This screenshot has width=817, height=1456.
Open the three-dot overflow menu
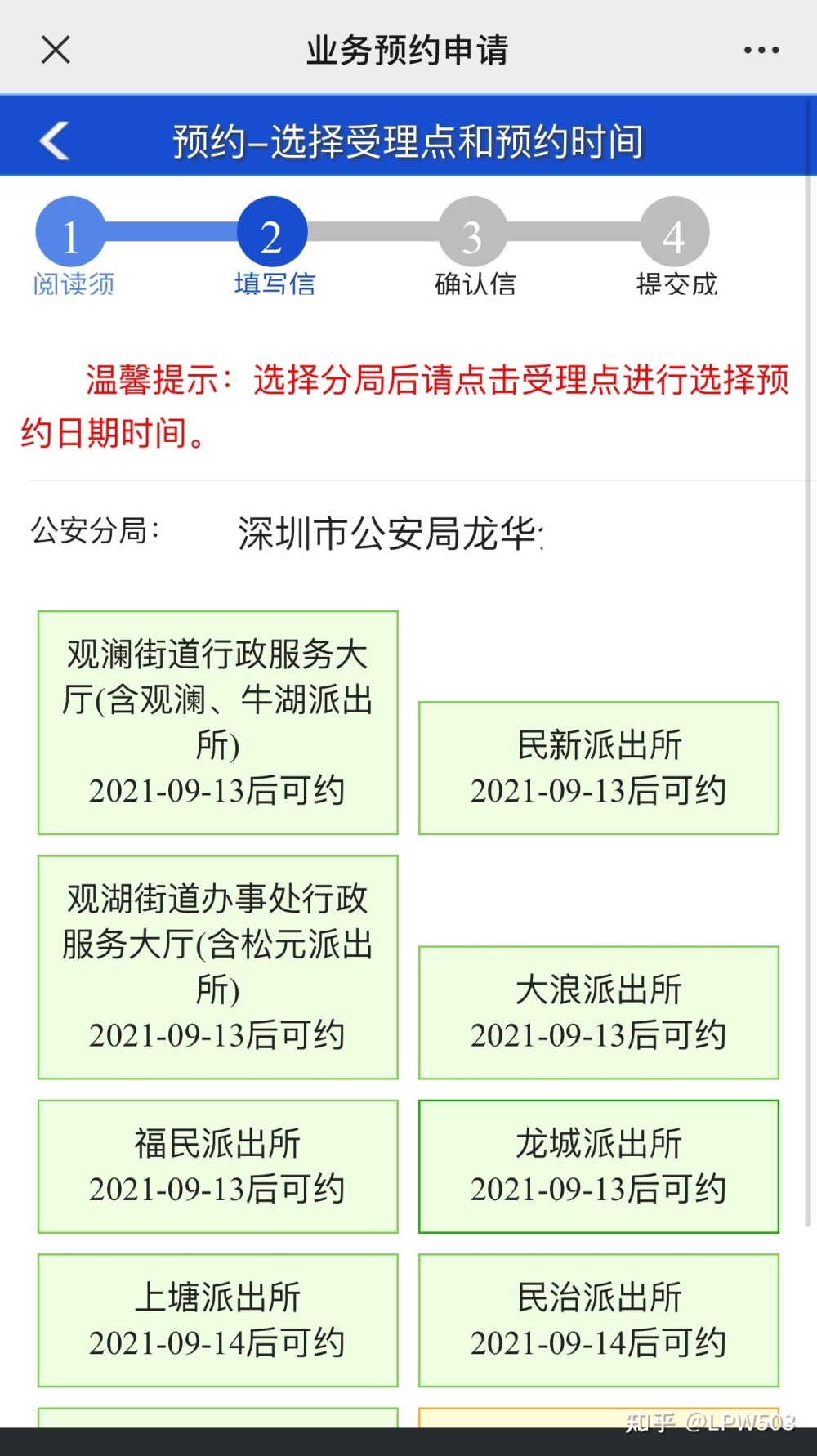click(x=761, y=51)
